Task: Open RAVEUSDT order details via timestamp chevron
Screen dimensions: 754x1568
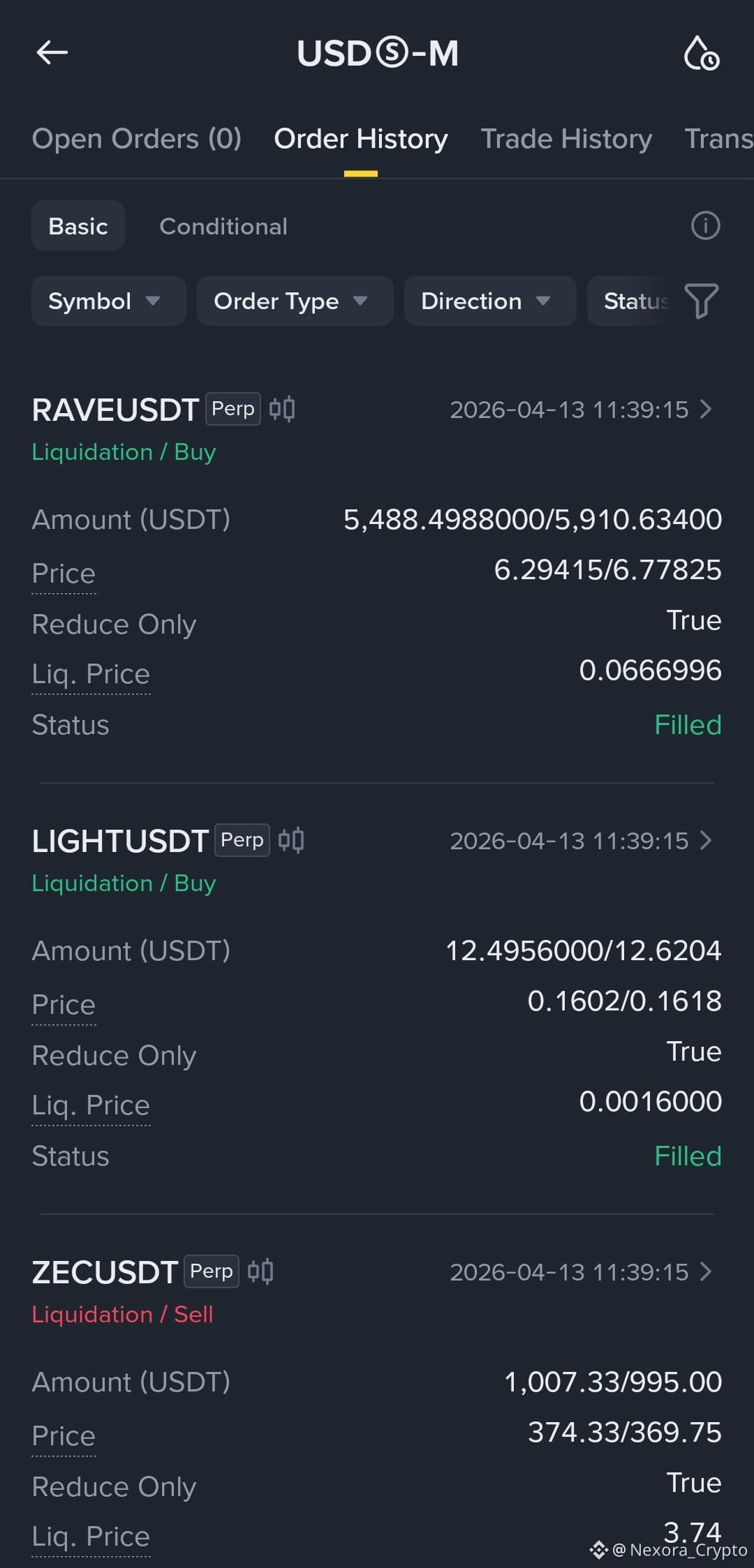Action: [x=706, y=409]
